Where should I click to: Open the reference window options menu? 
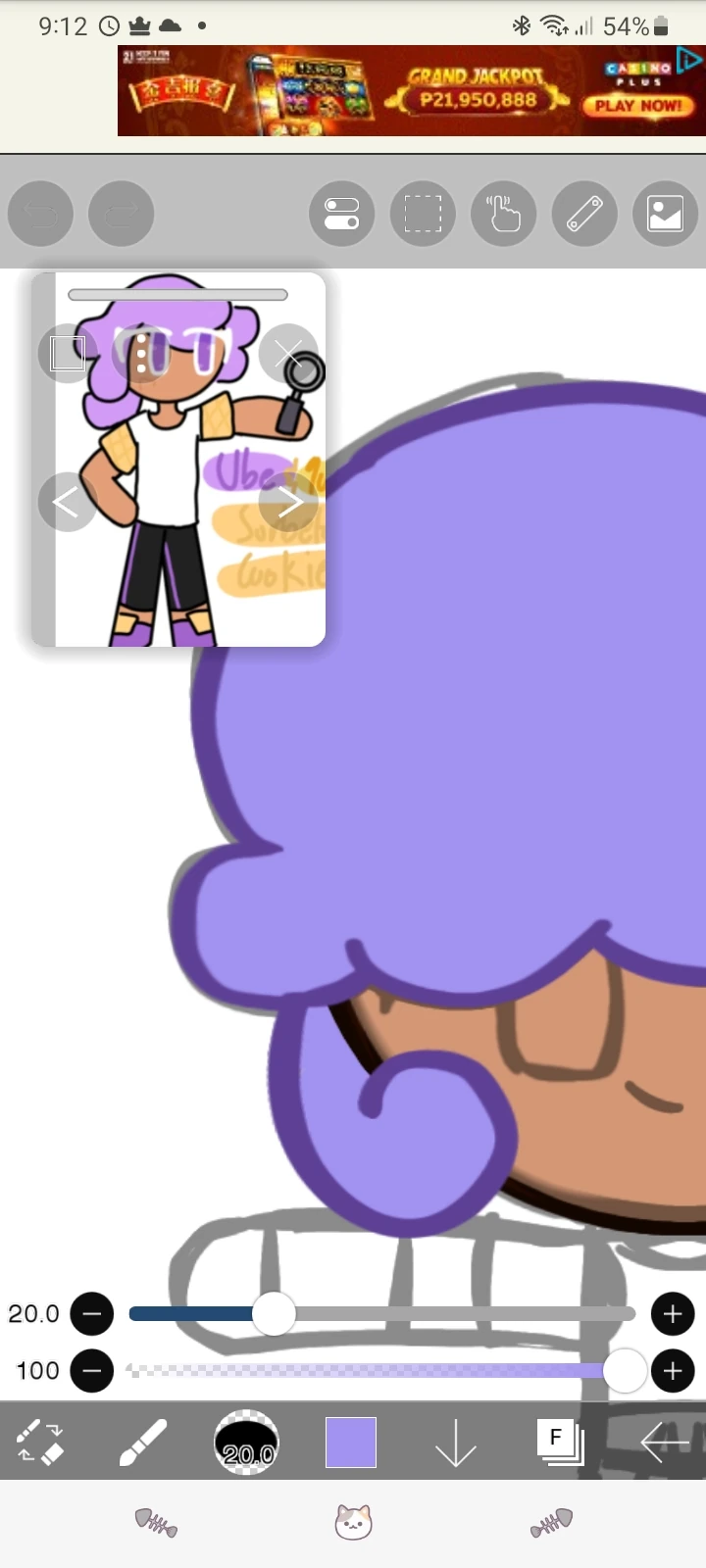pos(141,353)
